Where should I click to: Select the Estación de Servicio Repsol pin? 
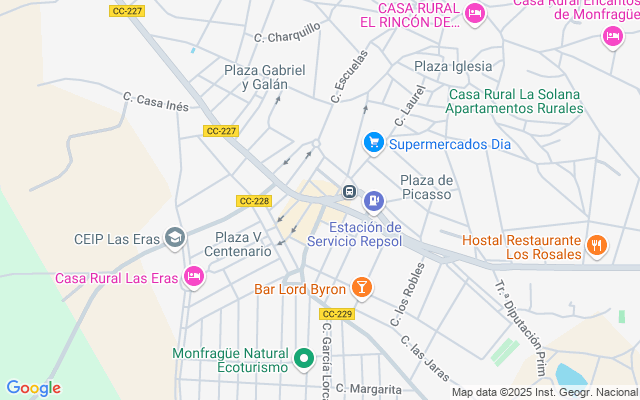click(373, 202)
